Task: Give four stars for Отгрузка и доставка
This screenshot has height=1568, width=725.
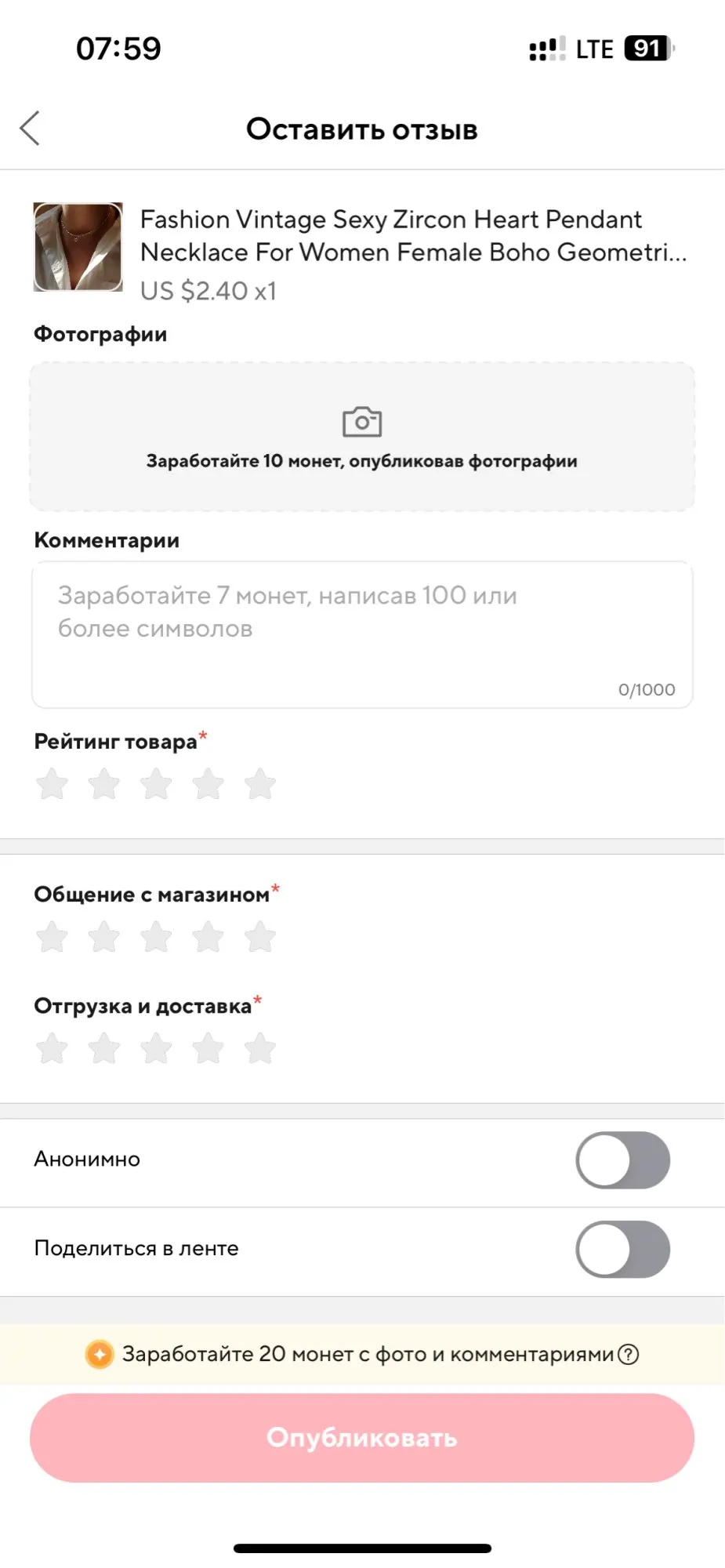Action: pyautogui.click(x=208, y=1048)
